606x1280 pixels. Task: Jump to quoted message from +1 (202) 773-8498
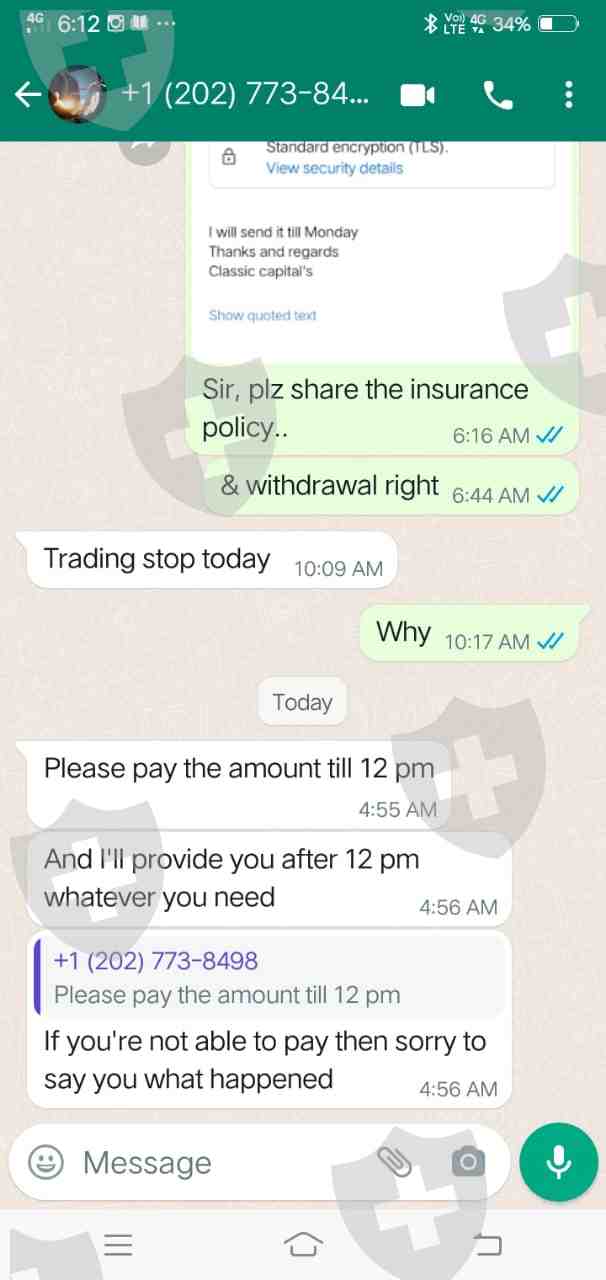point(269,978)
